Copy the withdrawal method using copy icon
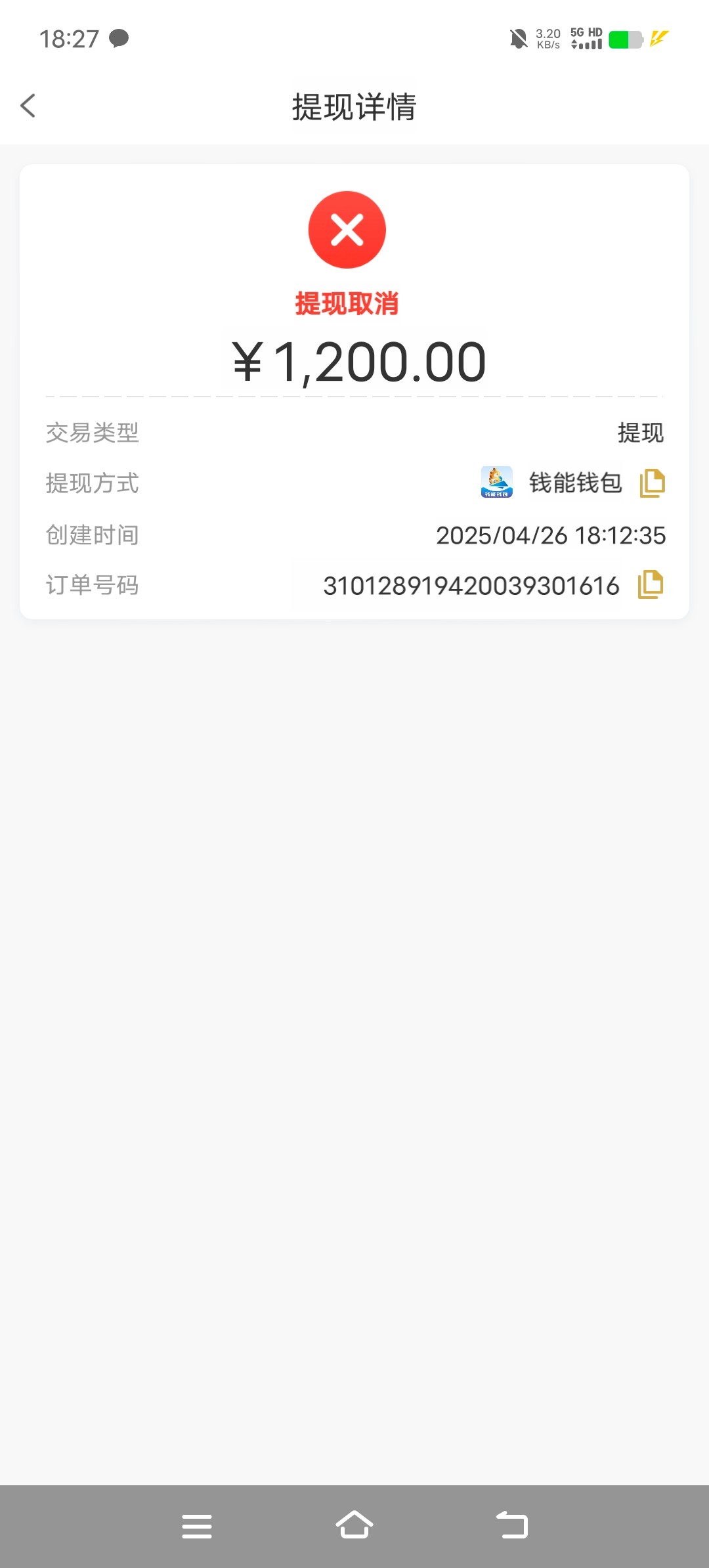 [652, 482]
